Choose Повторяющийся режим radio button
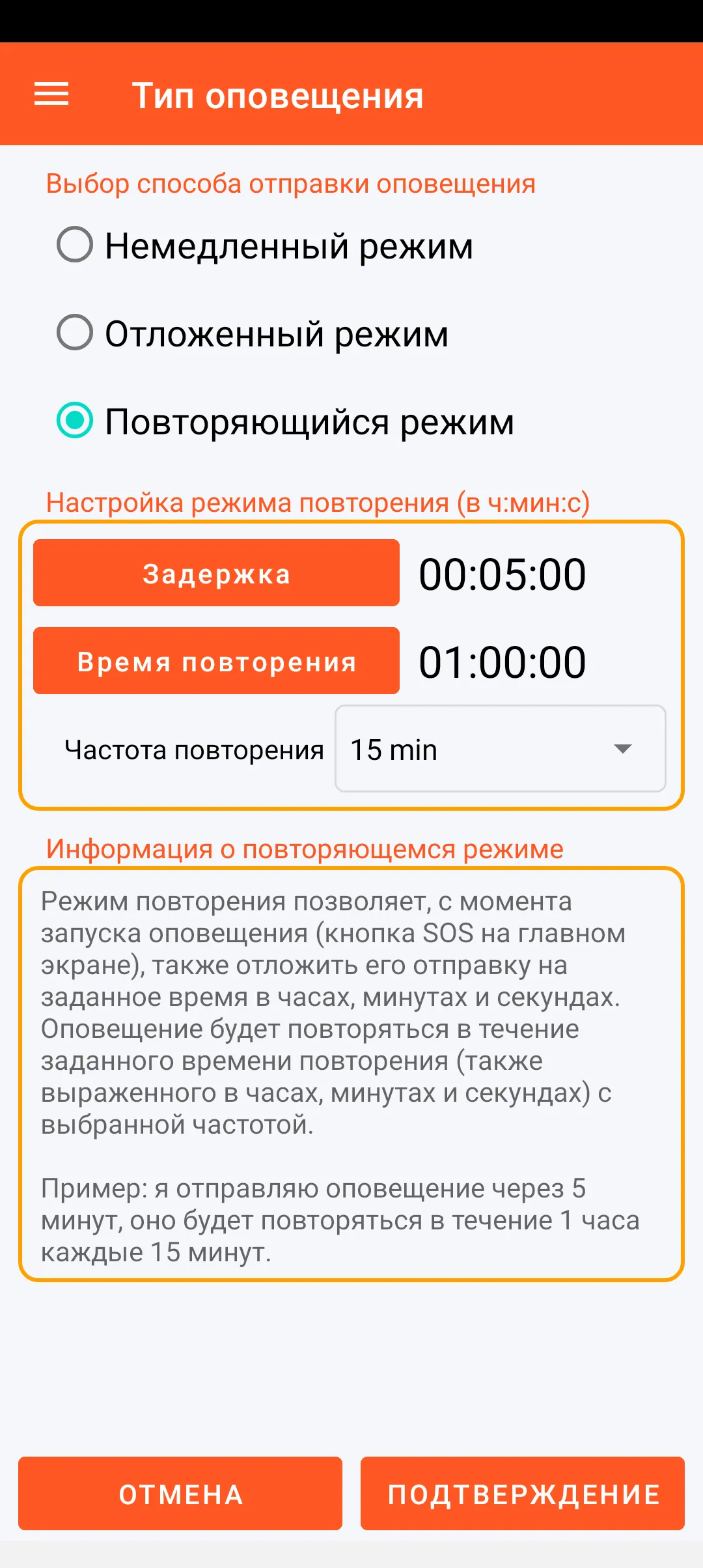The width and height of the screenshot is (703, 1568). (x=75, y=421)
